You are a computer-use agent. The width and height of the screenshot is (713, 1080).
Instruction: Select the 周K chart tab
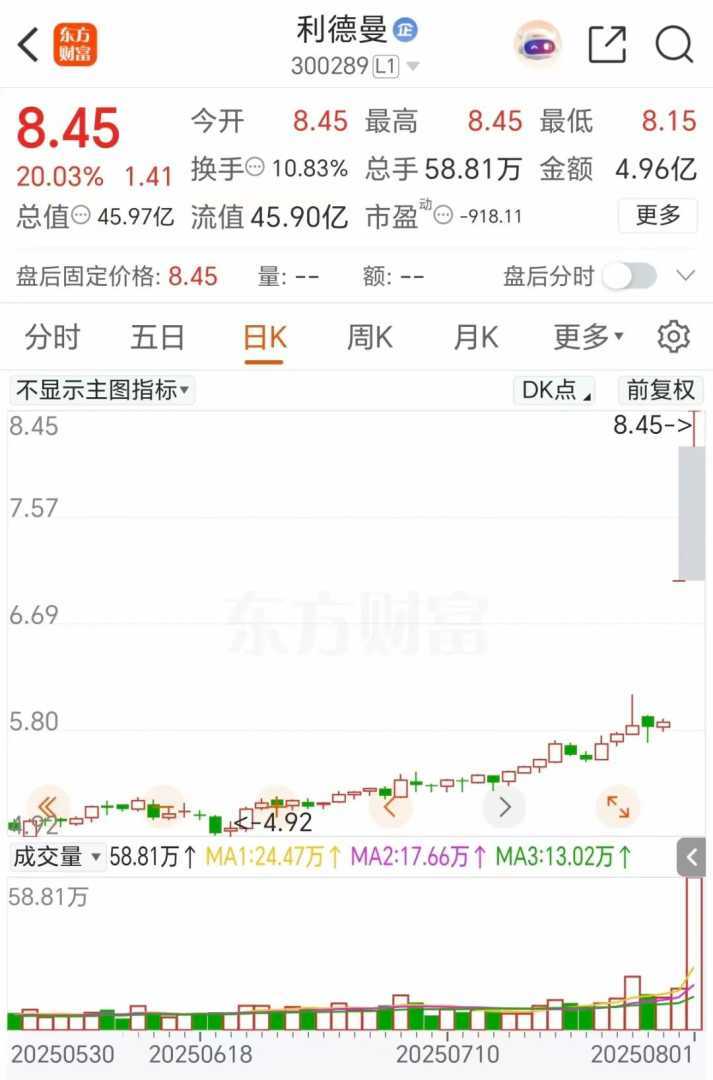pos(370,338)
